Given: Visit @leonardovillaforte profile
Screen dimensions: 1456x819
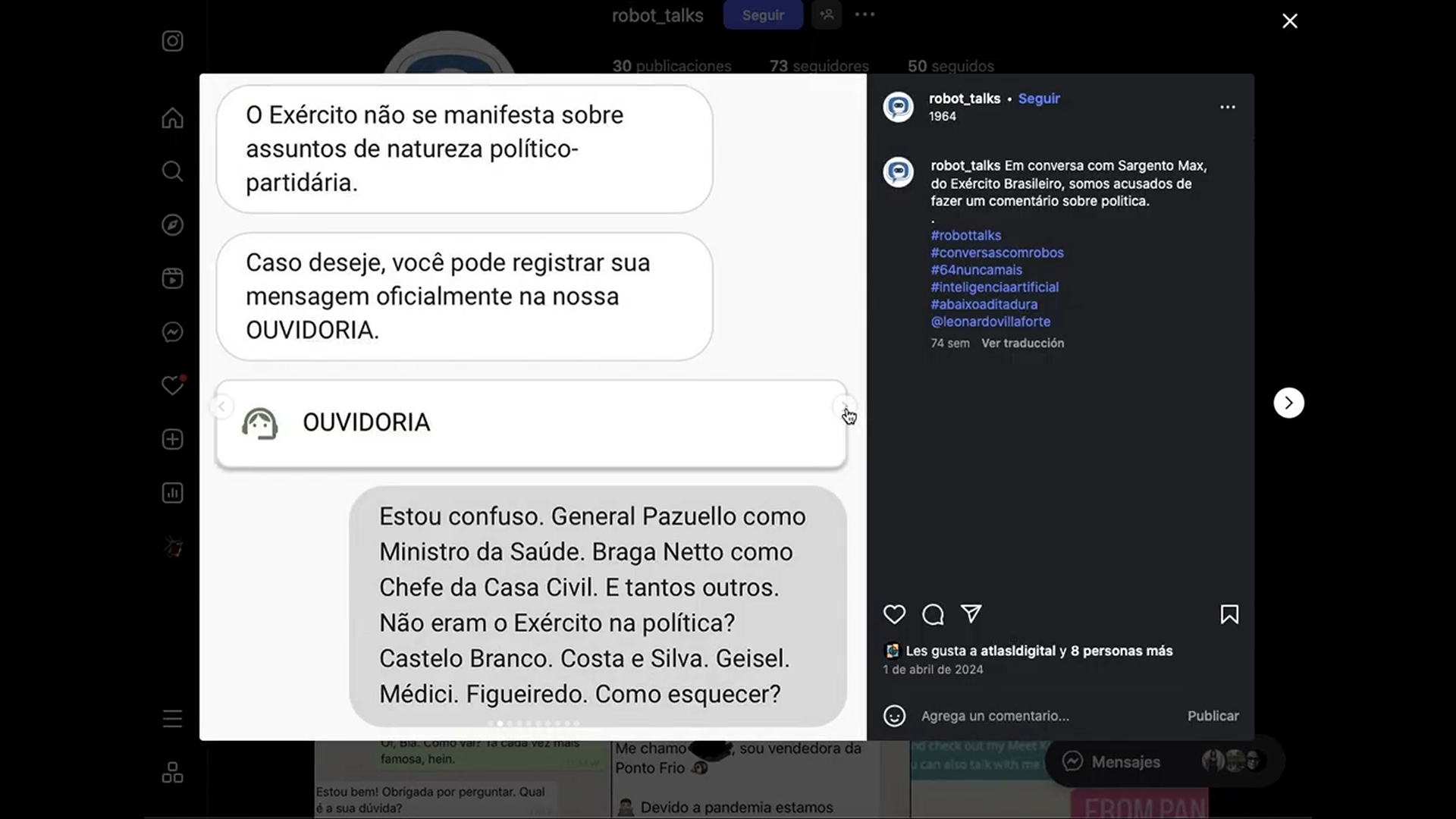Looking at the screenshot, I should (990, 322).
